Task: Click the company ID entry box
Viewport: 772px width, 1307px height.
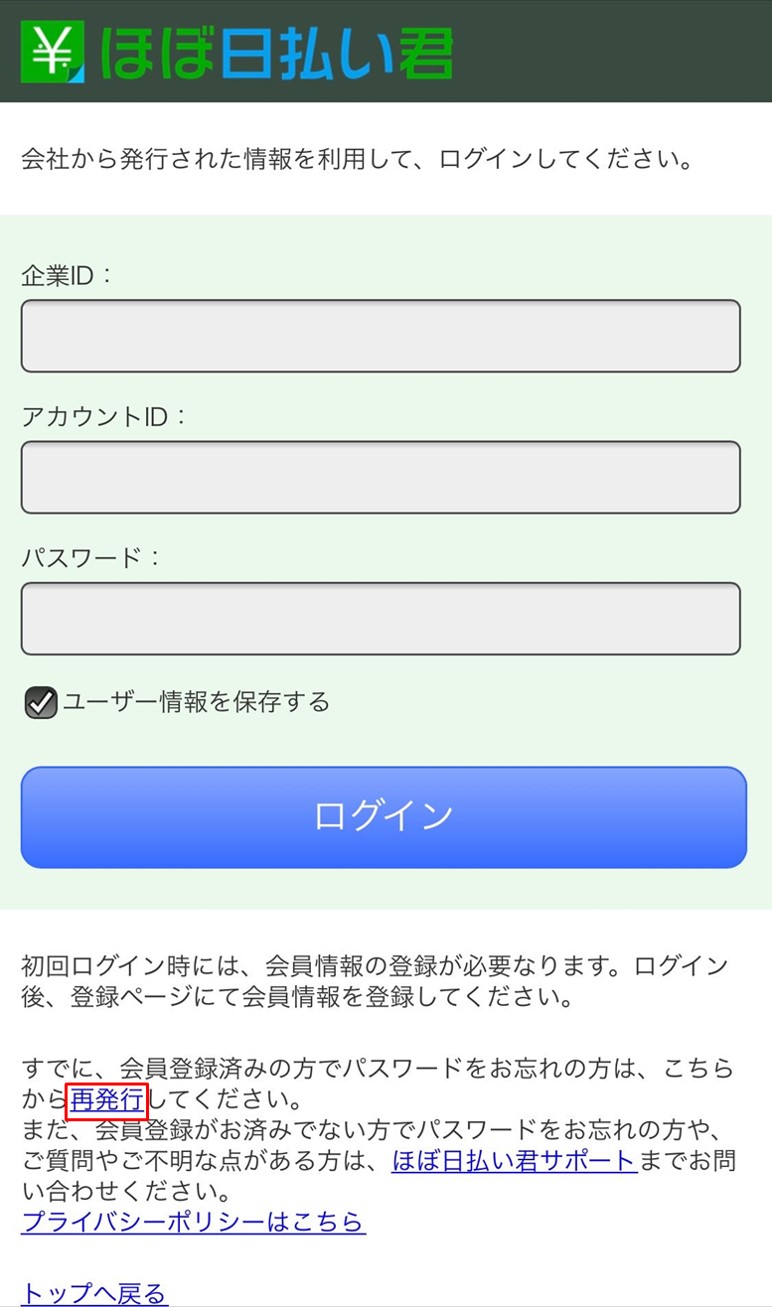Action: (x=385, y=336)
